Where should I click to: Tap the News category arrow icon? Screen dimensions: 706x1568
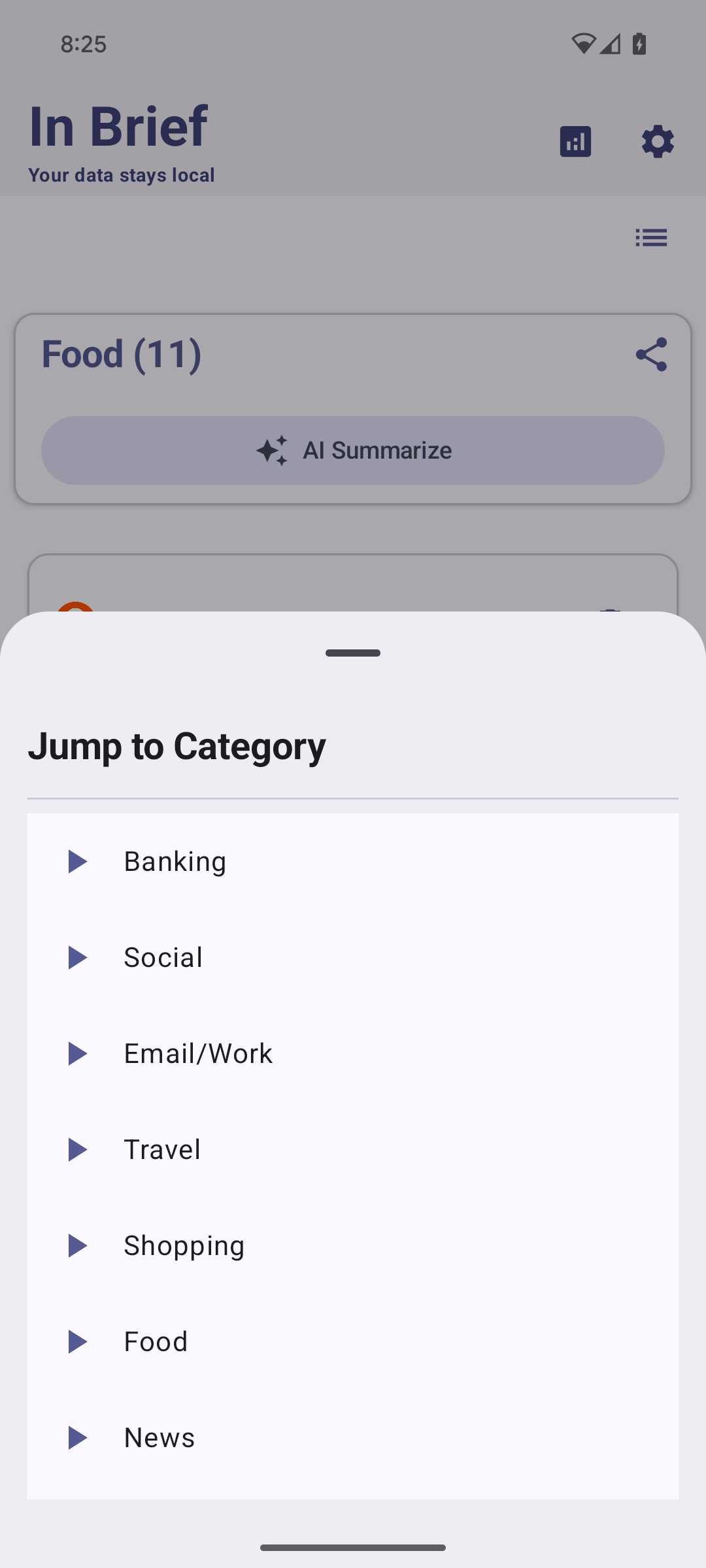click(x=78, y=1437)
